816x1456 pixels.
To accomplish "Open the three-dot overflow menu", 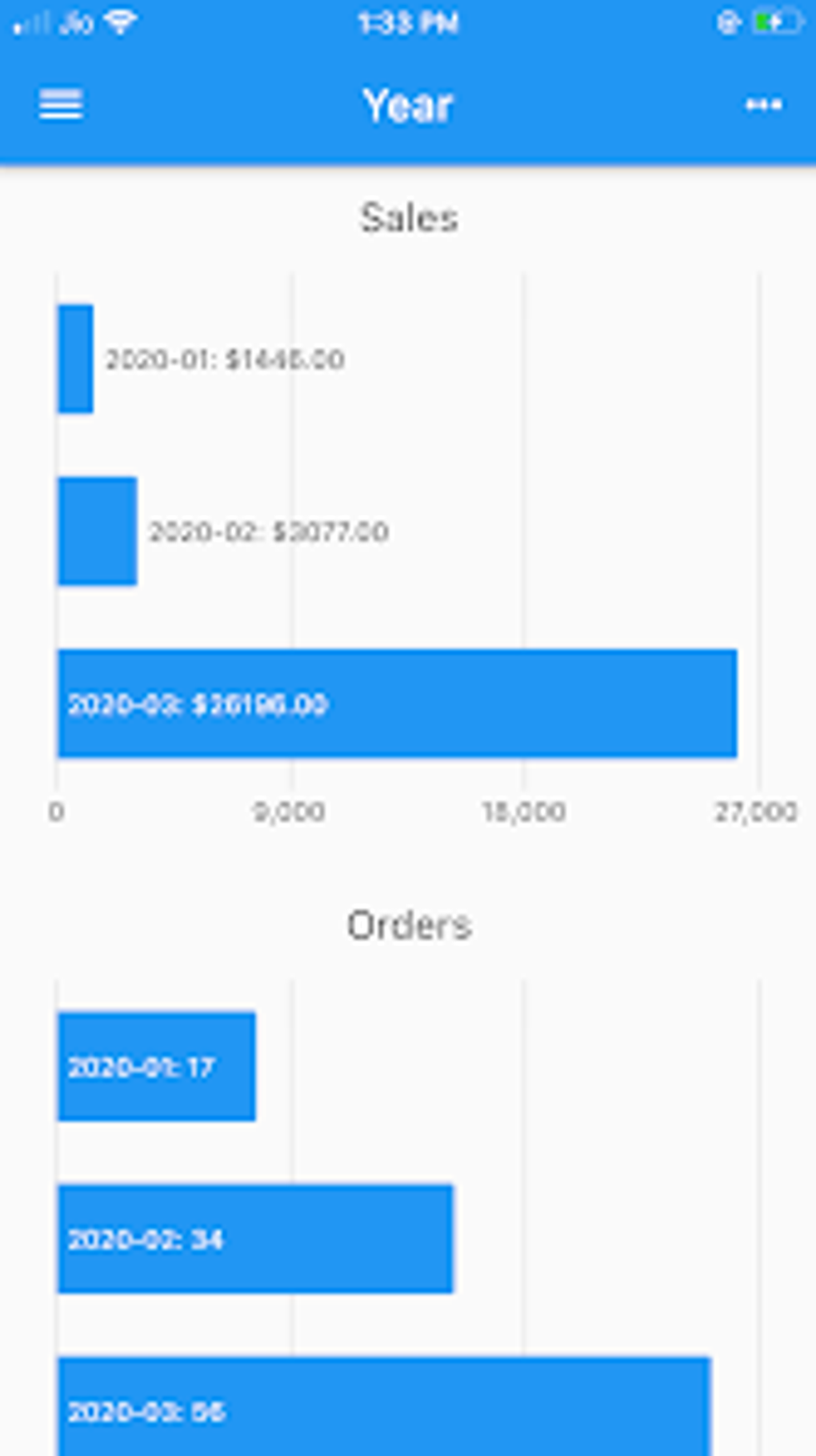I will tap(763, 105).
